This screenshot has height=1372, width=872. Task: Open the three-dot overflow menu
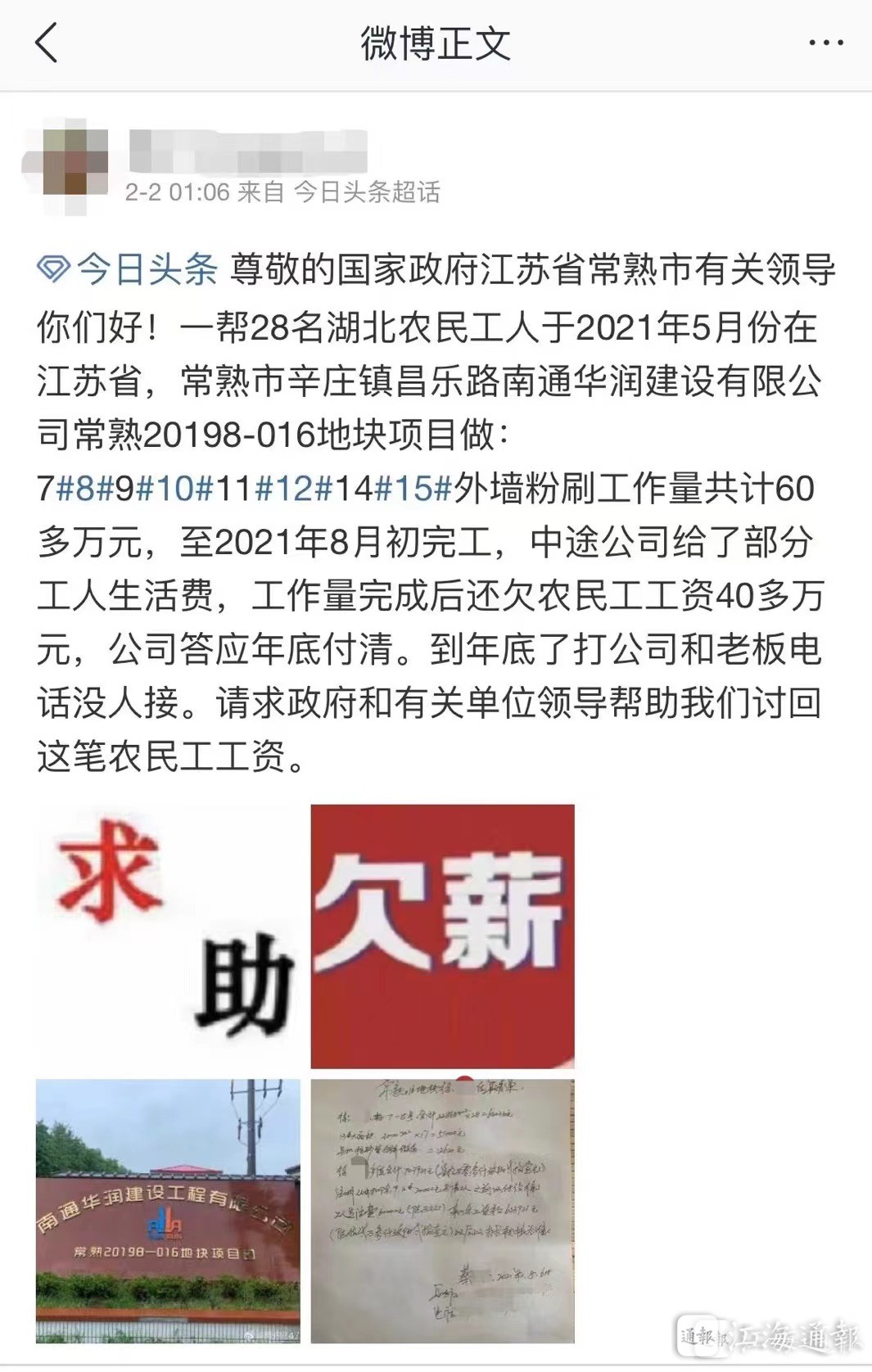(825, 43)
